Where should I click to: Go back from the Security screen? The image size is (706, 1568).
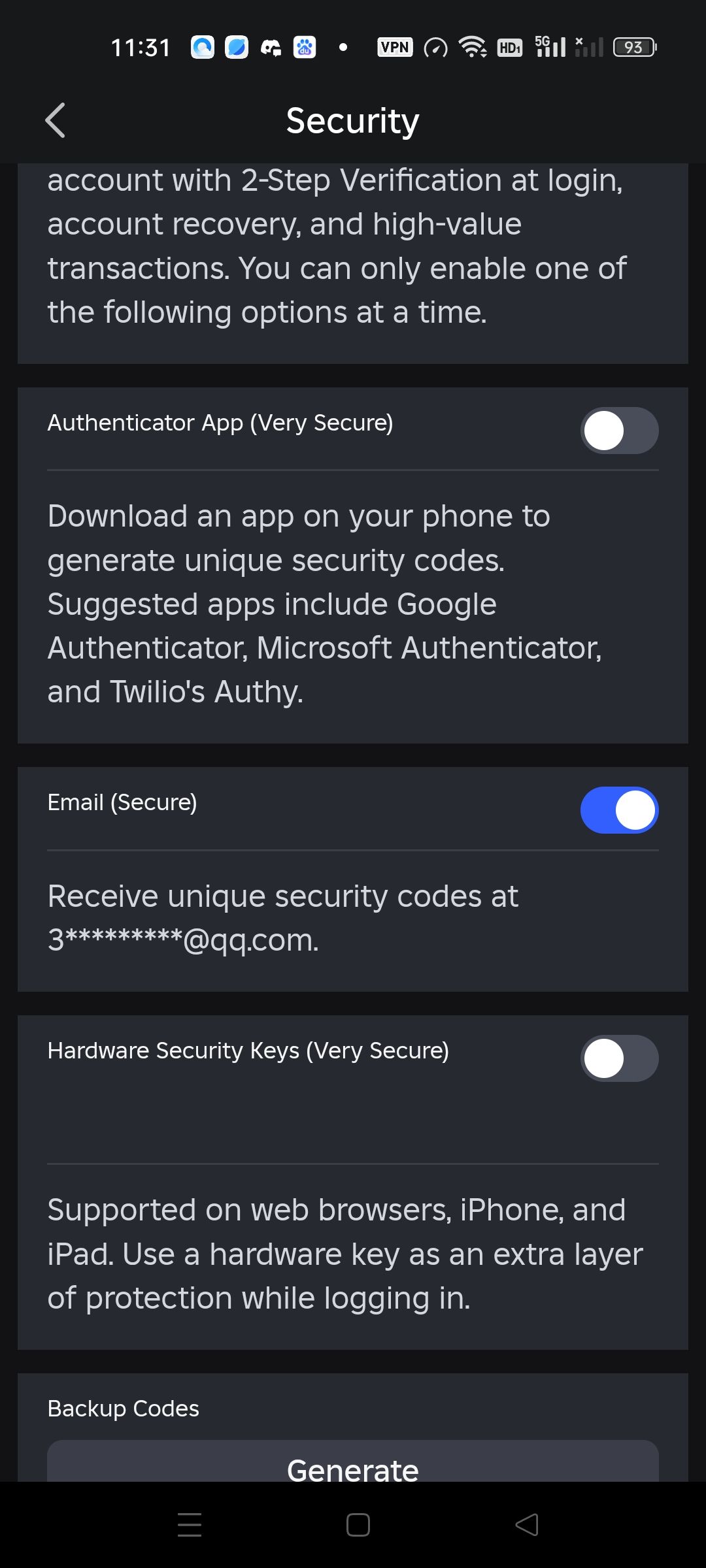[x=56, y=121]
